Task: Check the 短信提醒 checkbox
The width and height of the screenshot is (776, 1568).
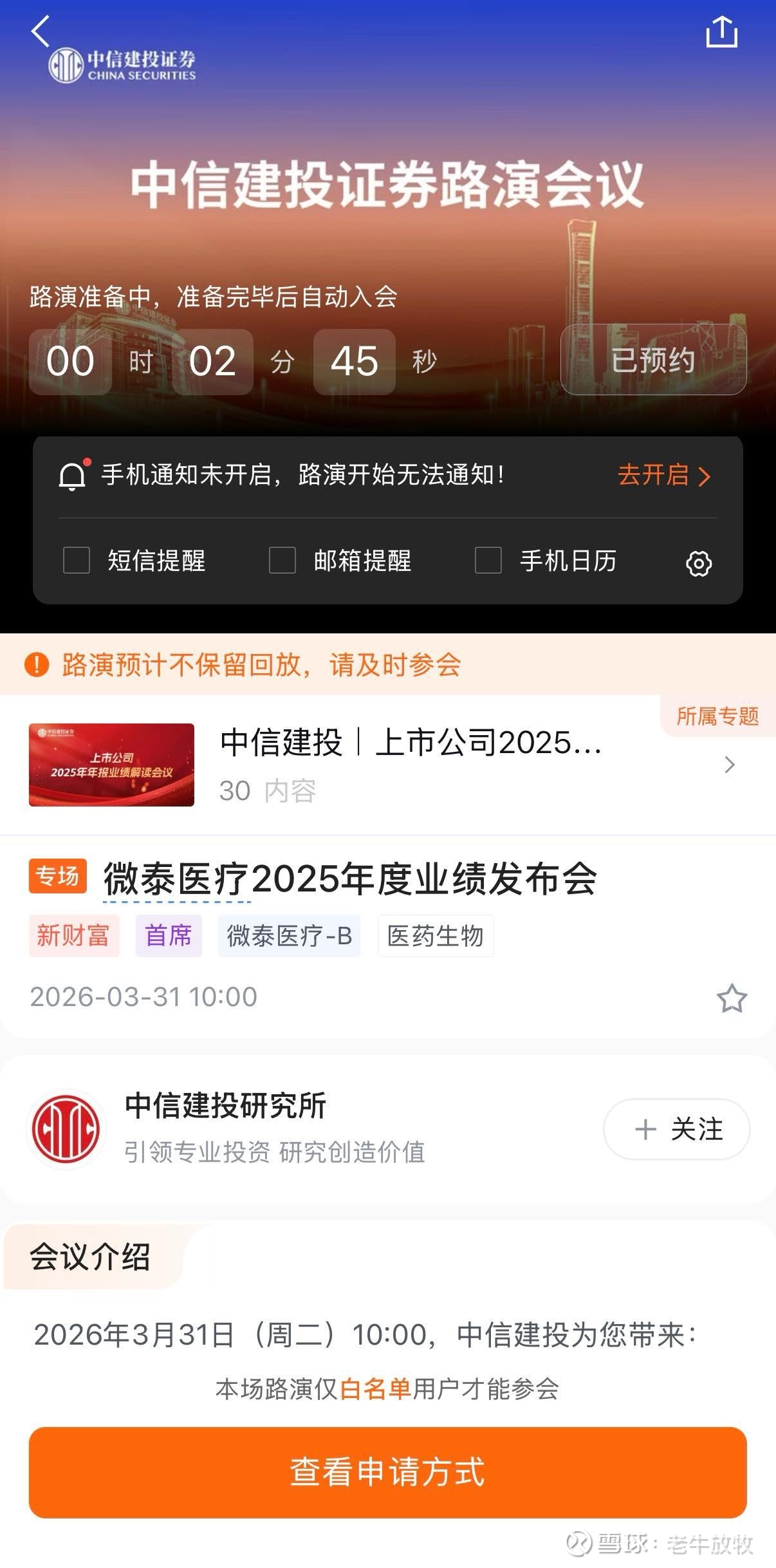Action: click(x=77, y=560)
